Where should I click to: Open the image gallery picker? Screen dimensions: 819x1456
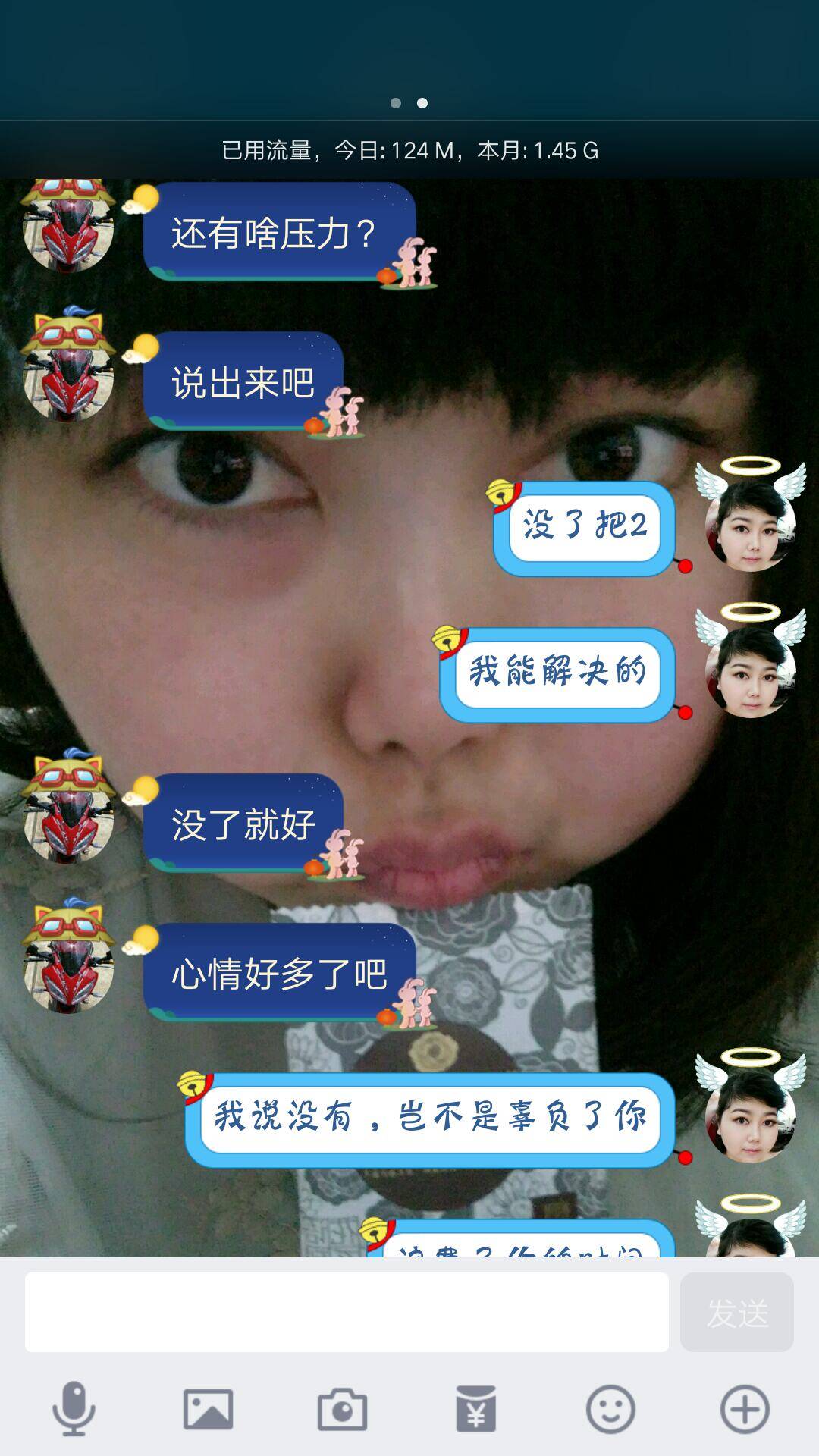pyautogui.click(x=208, y=1410)
